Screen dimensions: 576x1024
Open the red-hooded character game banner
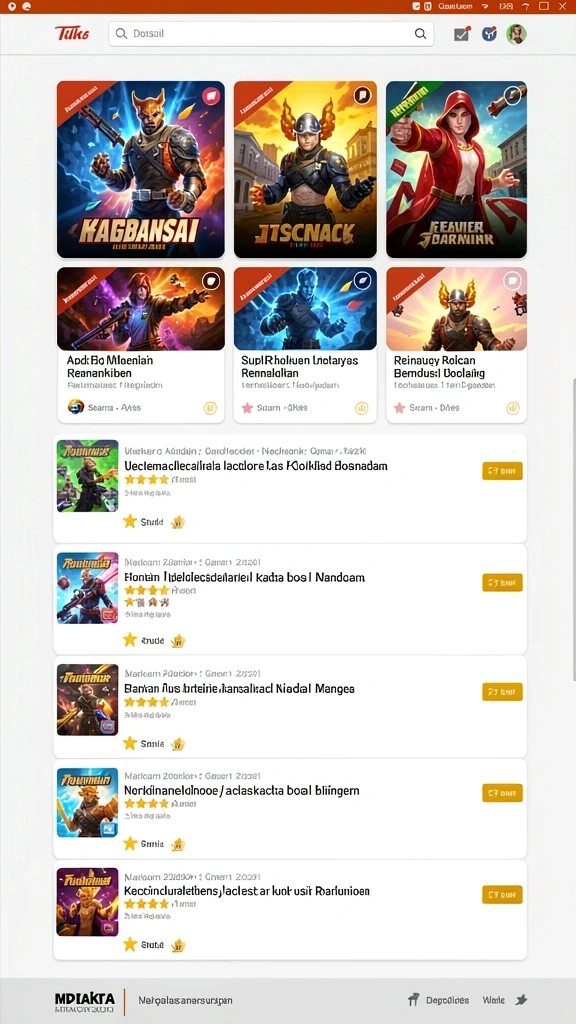coord(456,169)
